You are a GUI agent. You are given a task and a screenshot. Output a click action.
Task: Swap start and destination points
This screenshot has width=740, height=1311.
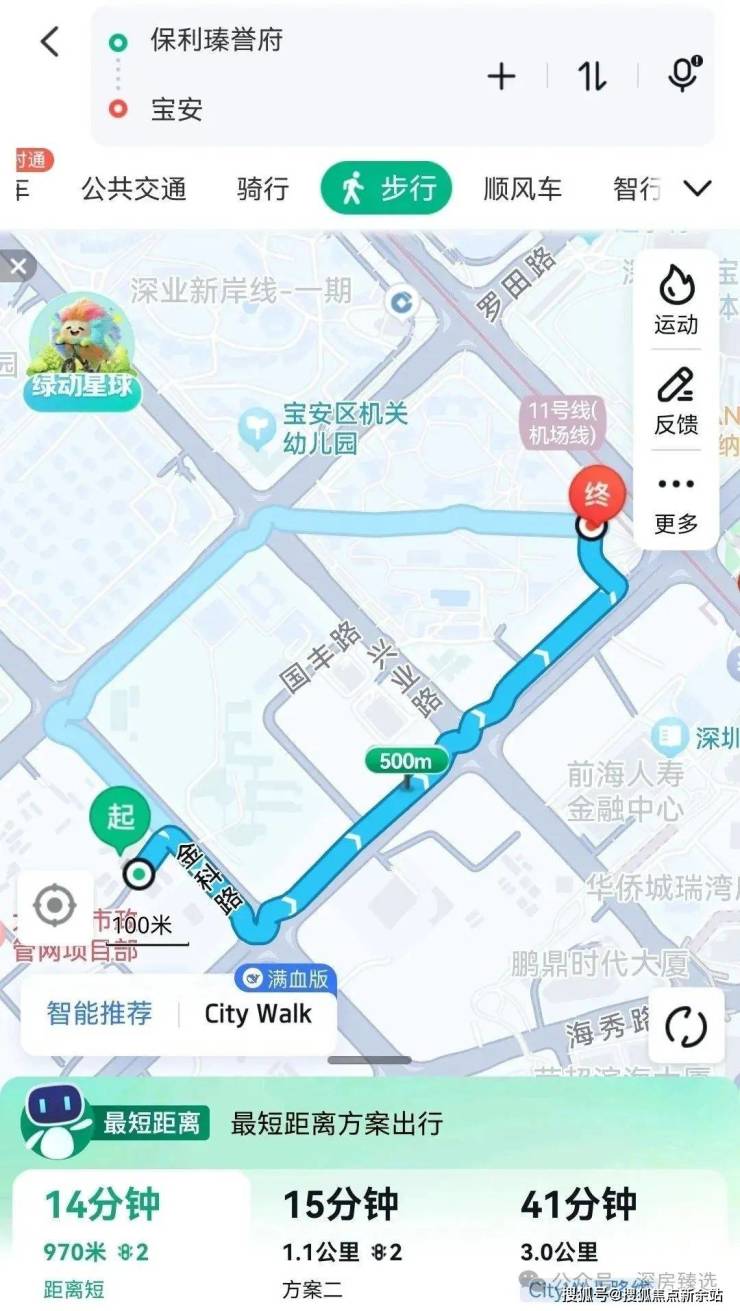pyautogui.click(x=592, y=76)
